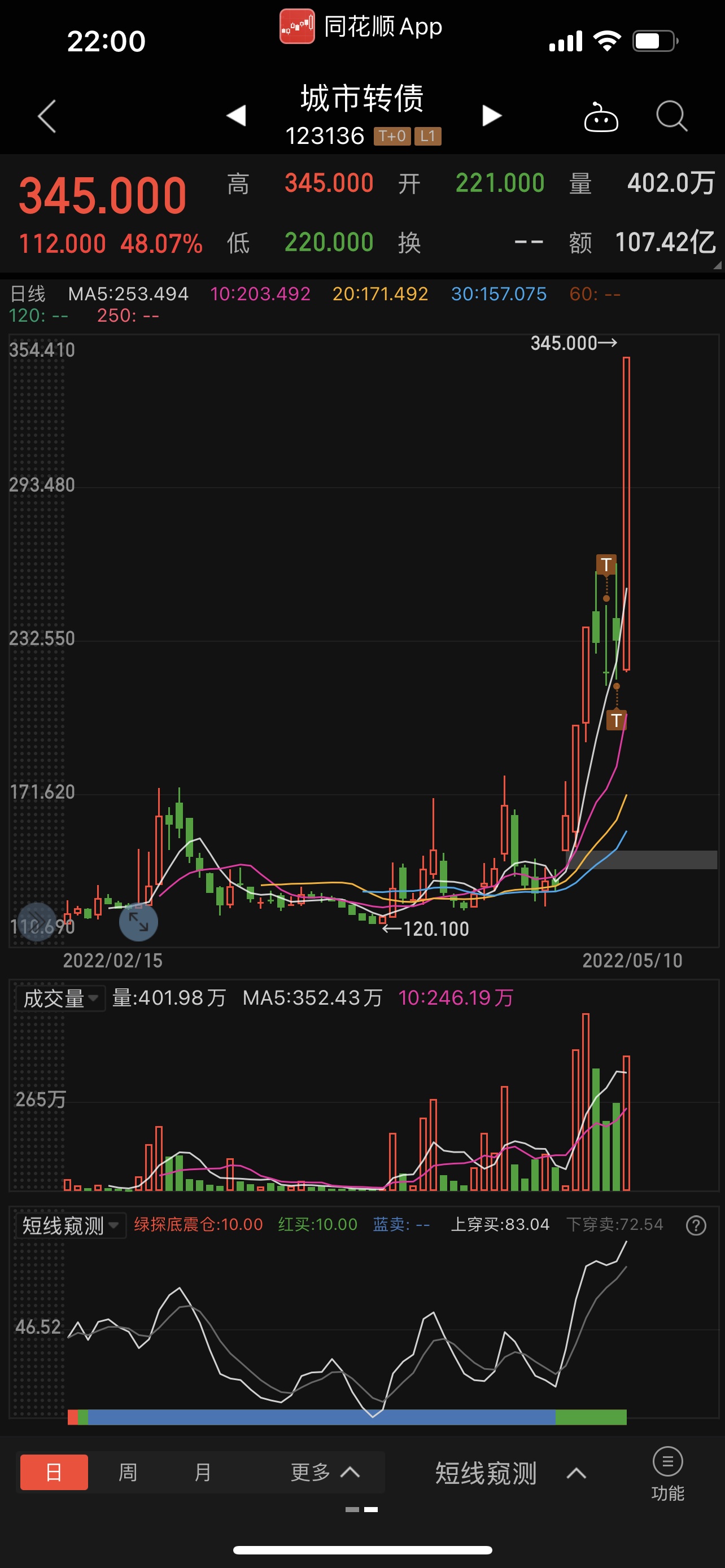Switch to the 周 weekly chart
Image resolution: width=725 pixels, height=1568 pixels.
[128, 1473]
